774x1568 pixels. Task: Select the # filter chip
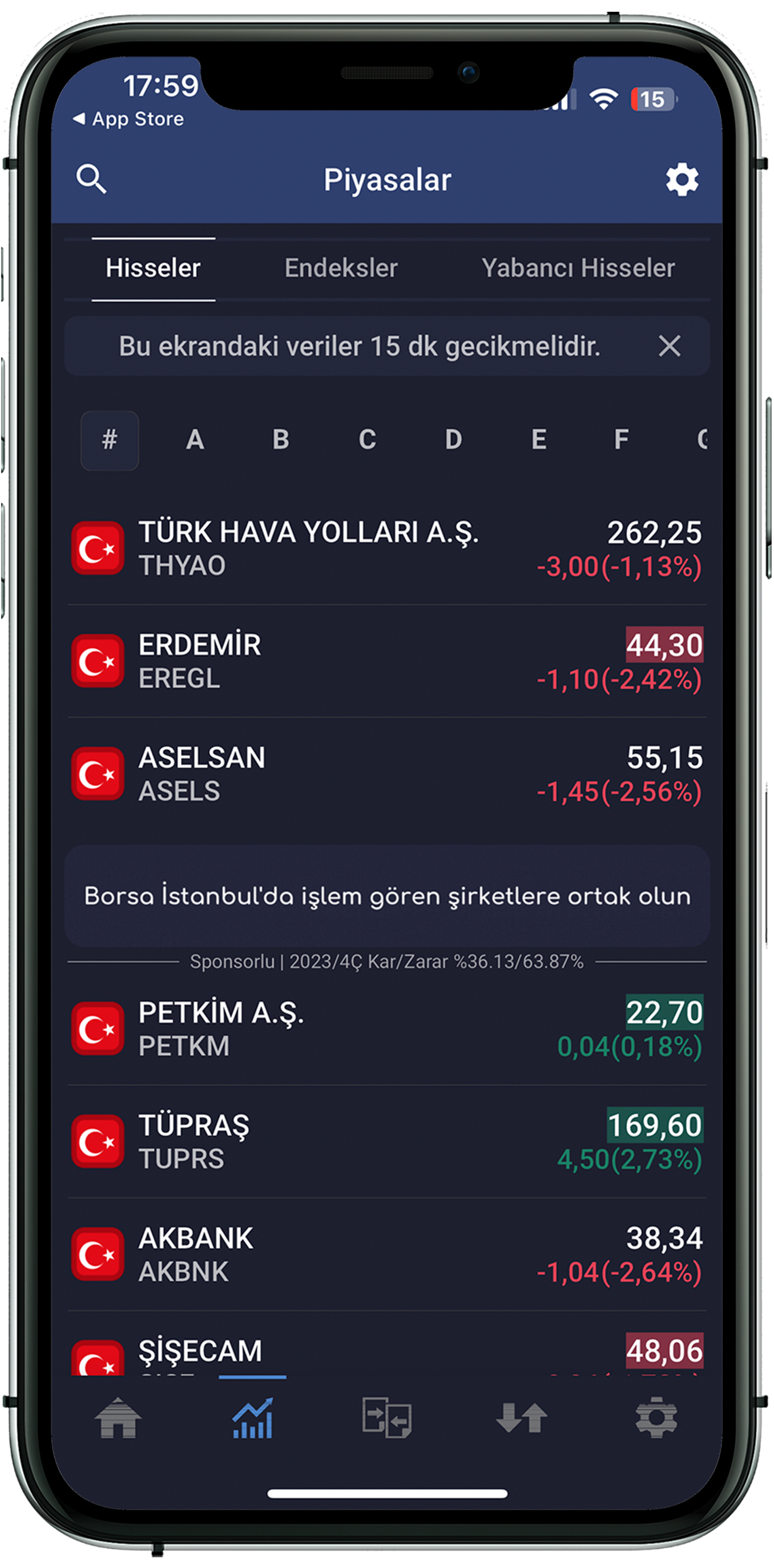coord(109,440)
